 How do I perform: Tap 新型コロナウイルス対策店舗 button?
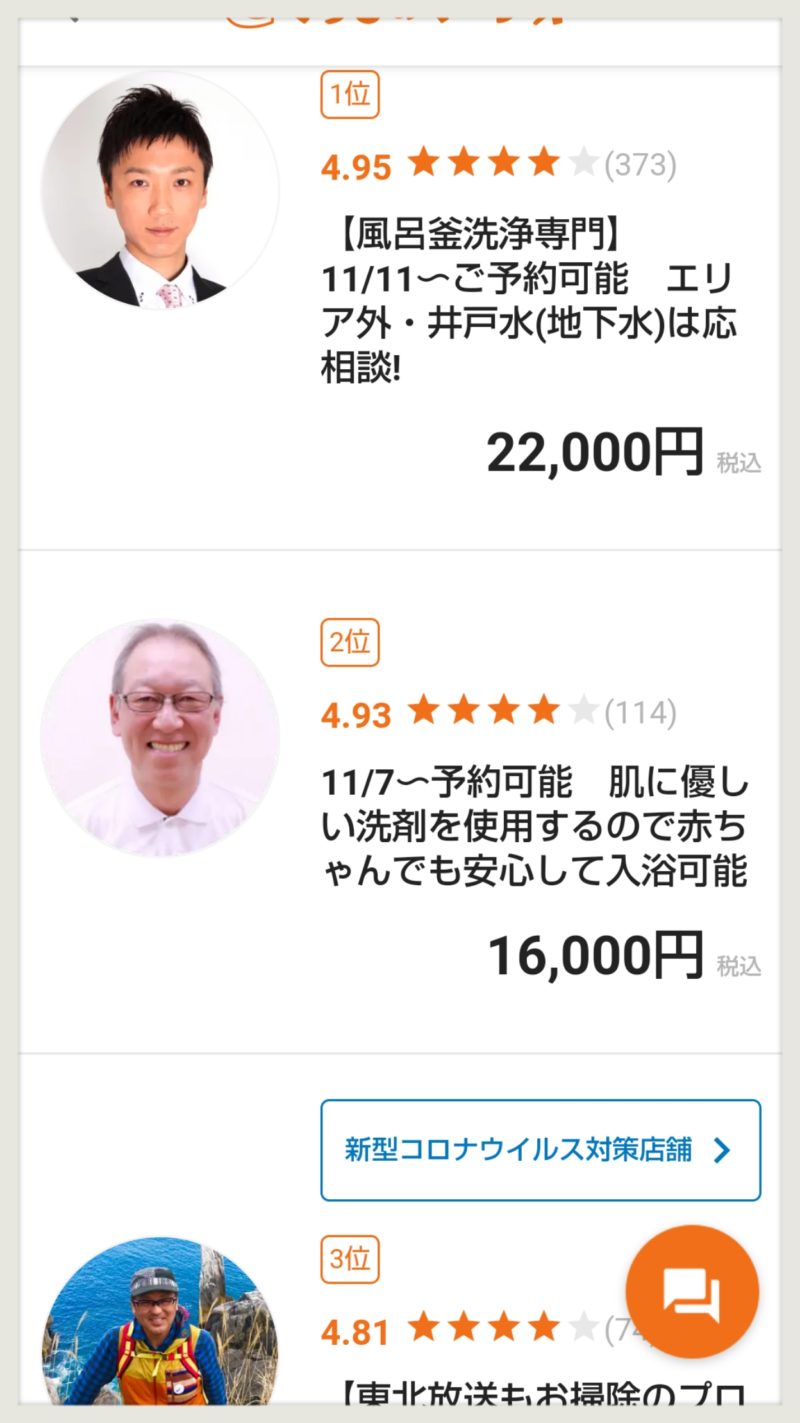click(x=540, y=1150)
